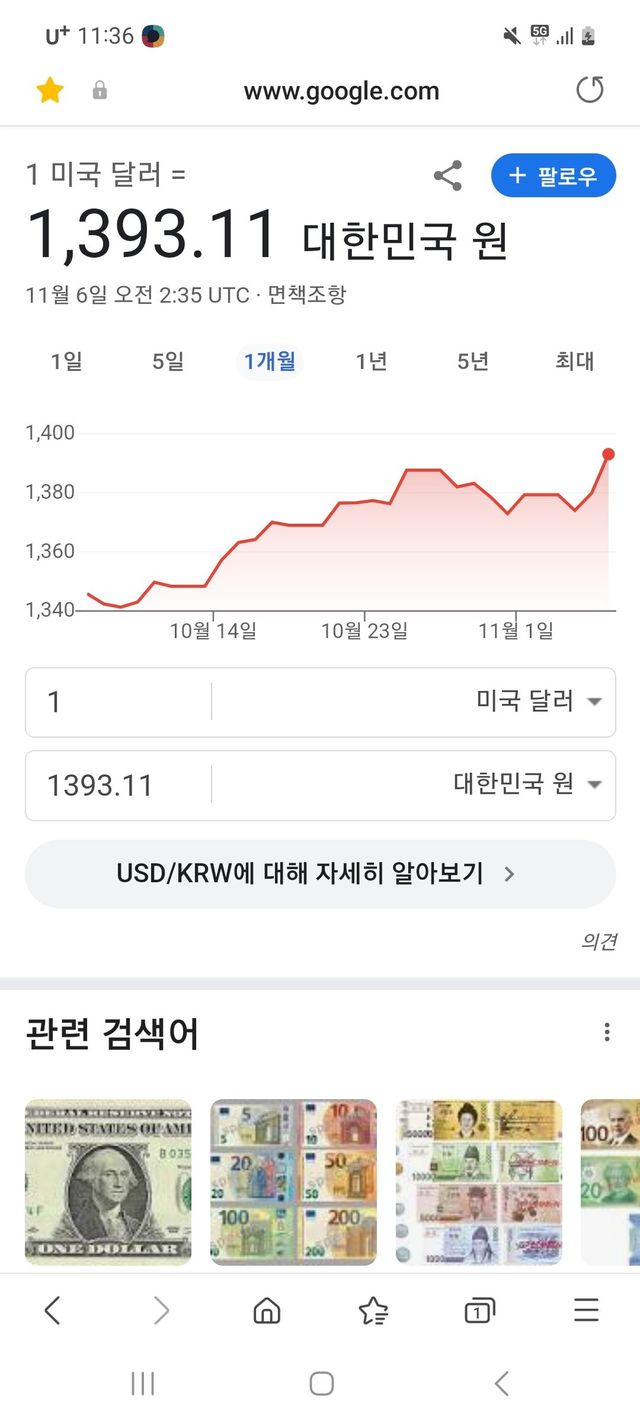Open the 미국 달러 currency dropdown
Screen dimensions: 640x1422
538,702
